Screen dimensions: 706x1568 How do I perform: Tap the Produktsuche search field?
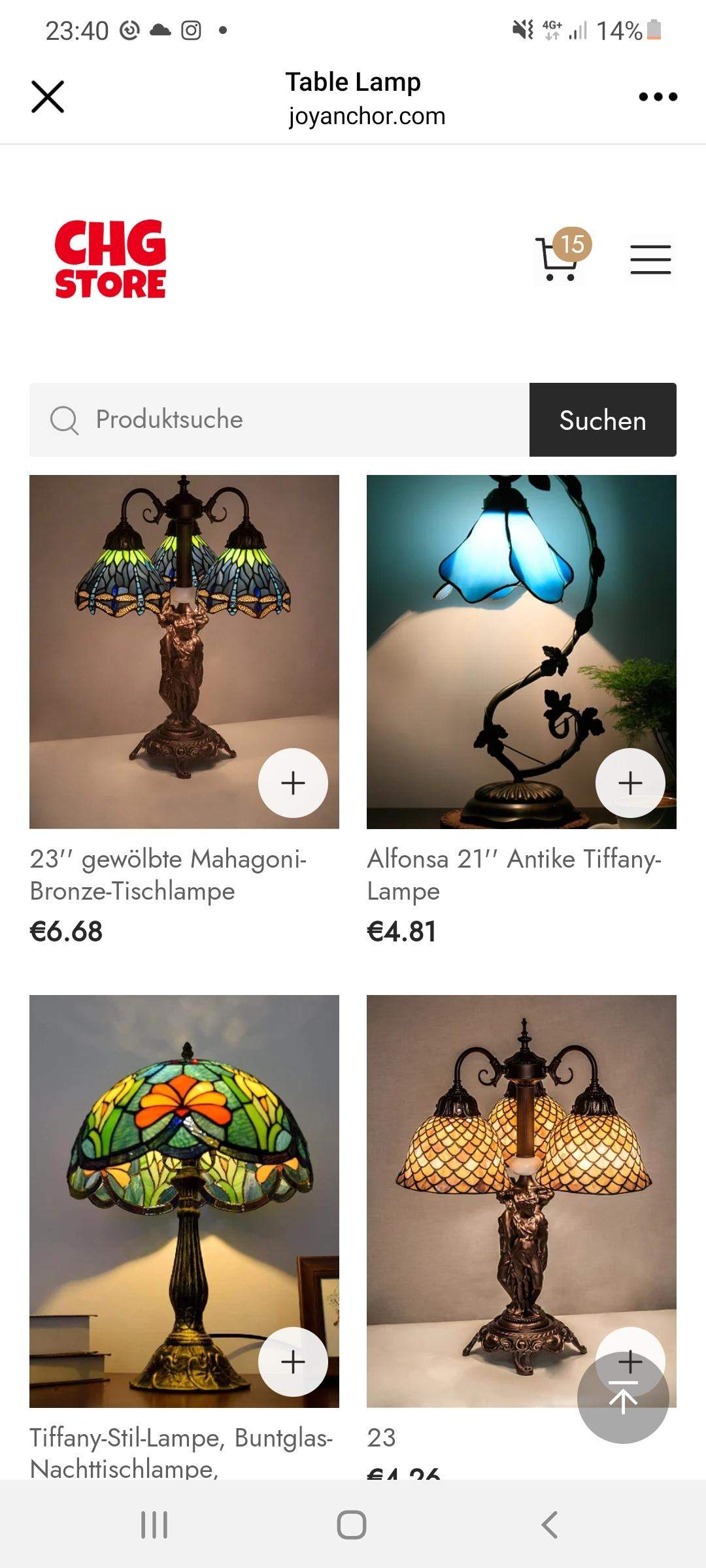point(279,419)
